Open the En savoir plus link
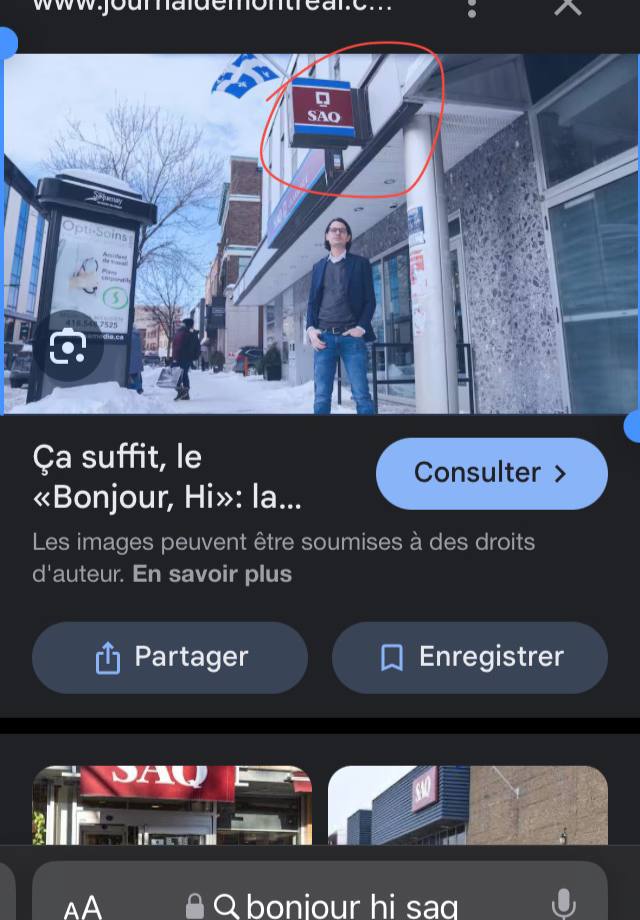 pos(212,574)
